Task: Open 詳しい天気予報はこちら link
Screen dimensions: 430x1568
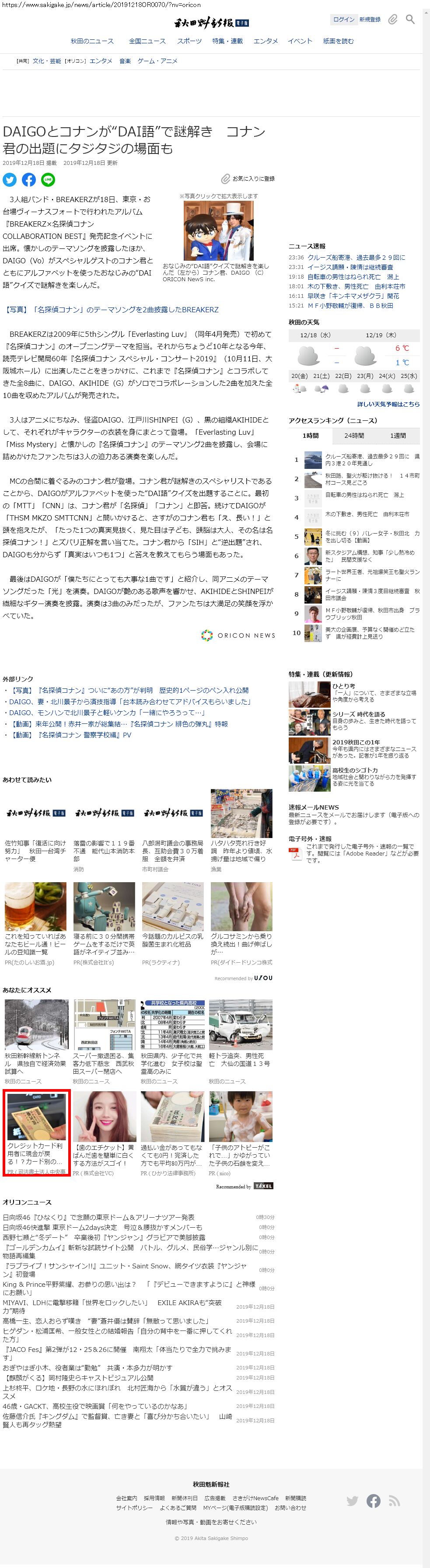Action: coord(388,404)
